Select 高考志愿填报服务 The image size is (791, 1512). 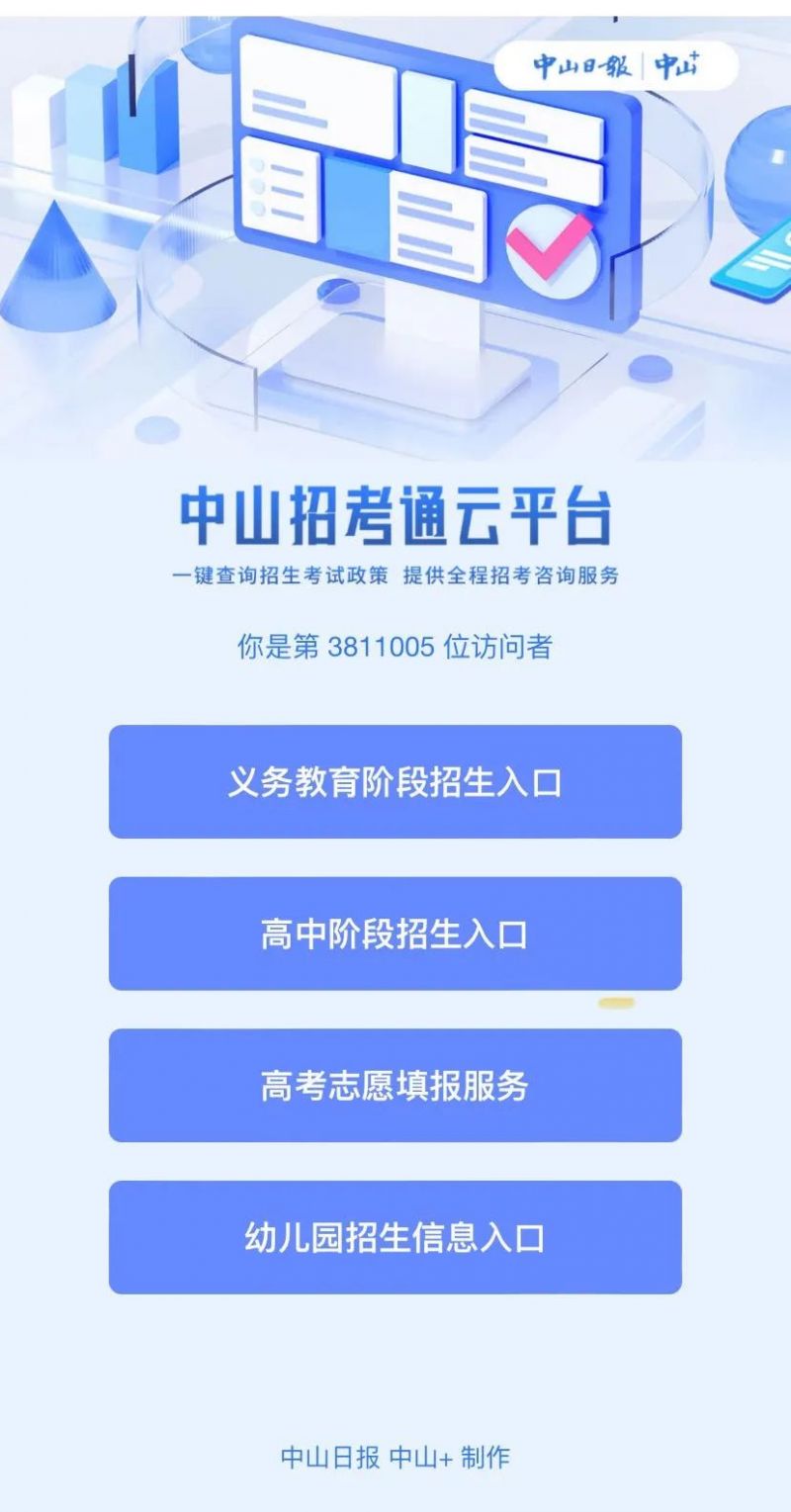click(x=395, y=1085)
